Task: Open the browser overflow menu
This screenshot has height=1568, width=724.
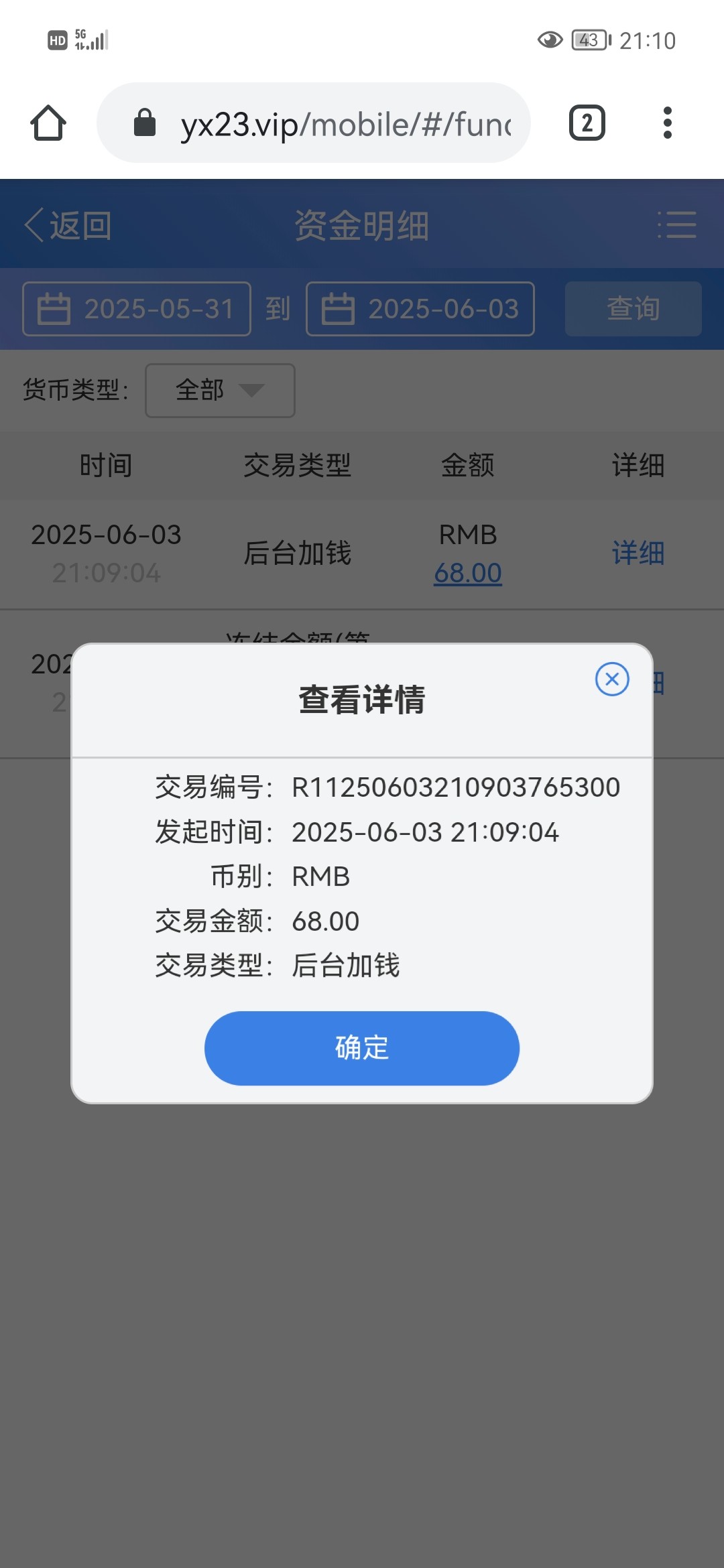Action: pyautogui.click(x=667, y=123)
